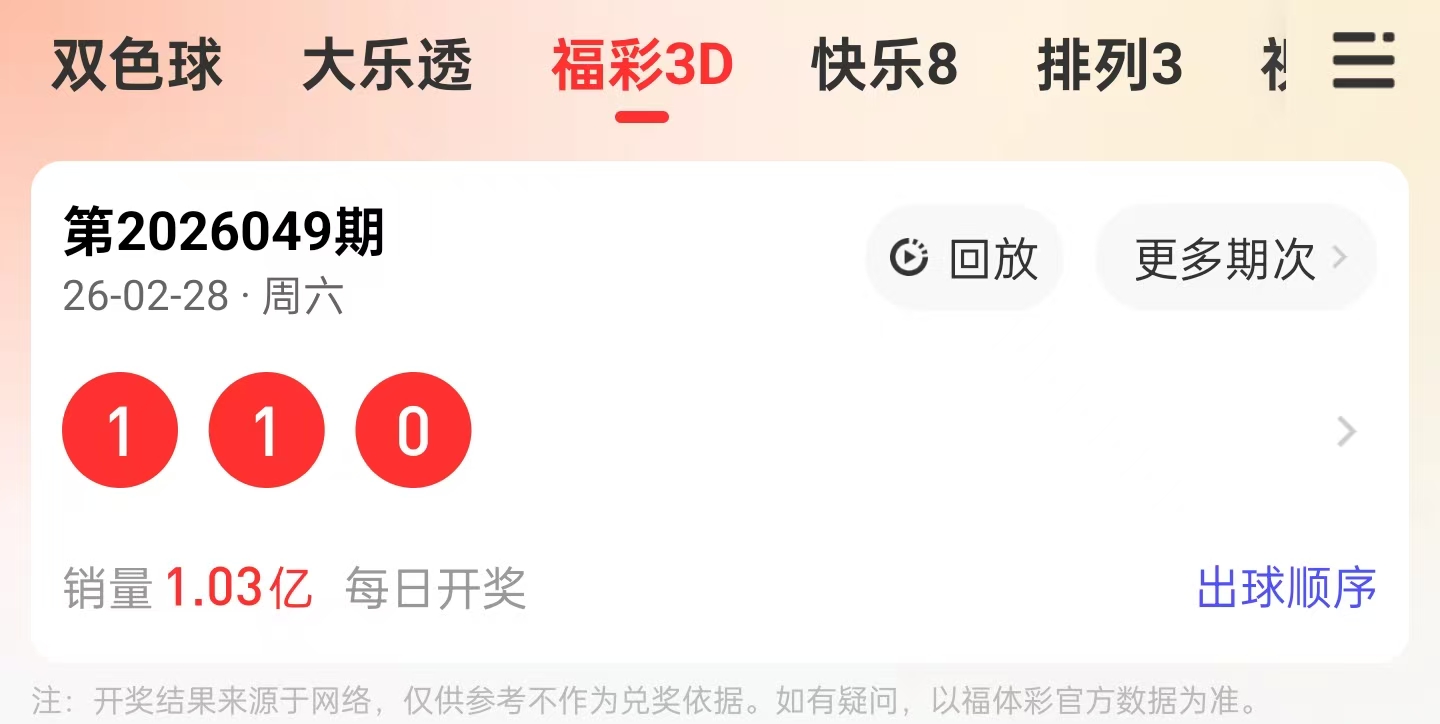Open the hamburger menu of all lotteries
Viewport: 1440px width, 724px height.
[x=1363, y=61]
